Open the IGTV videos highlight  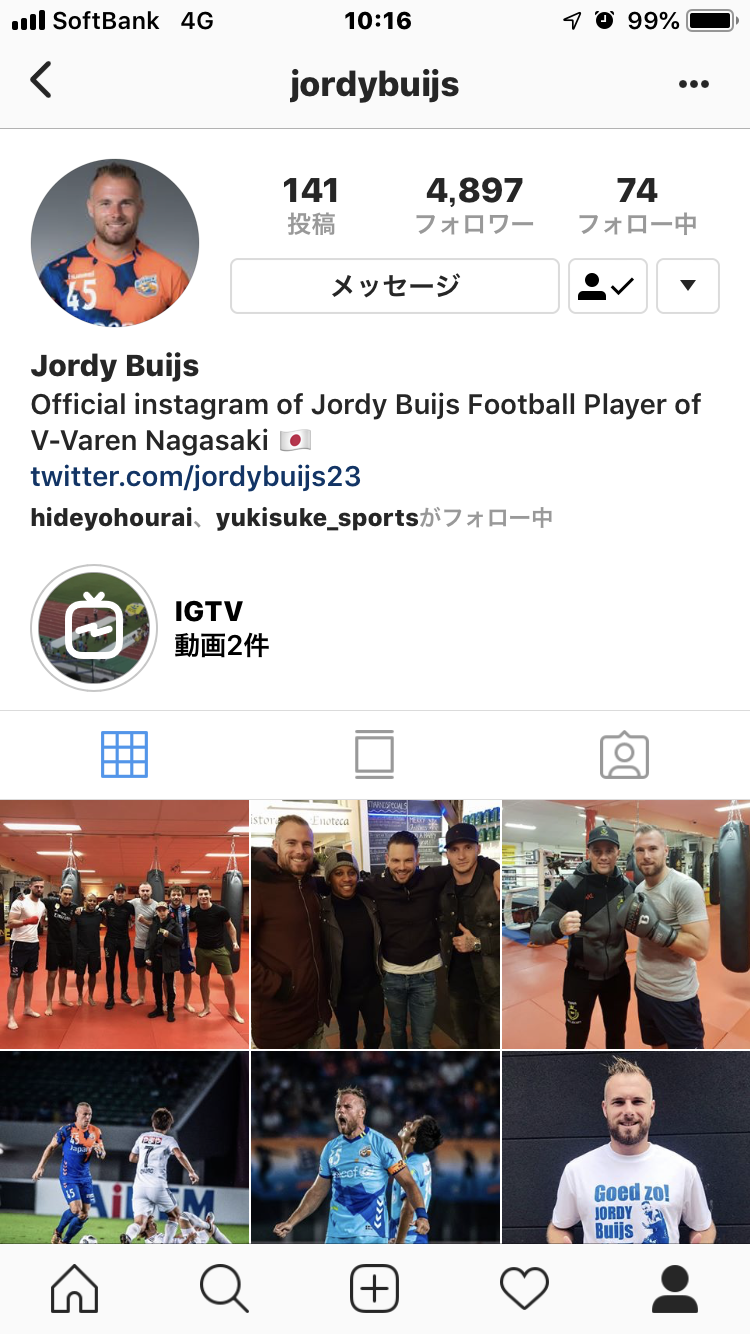pos(94,628)
